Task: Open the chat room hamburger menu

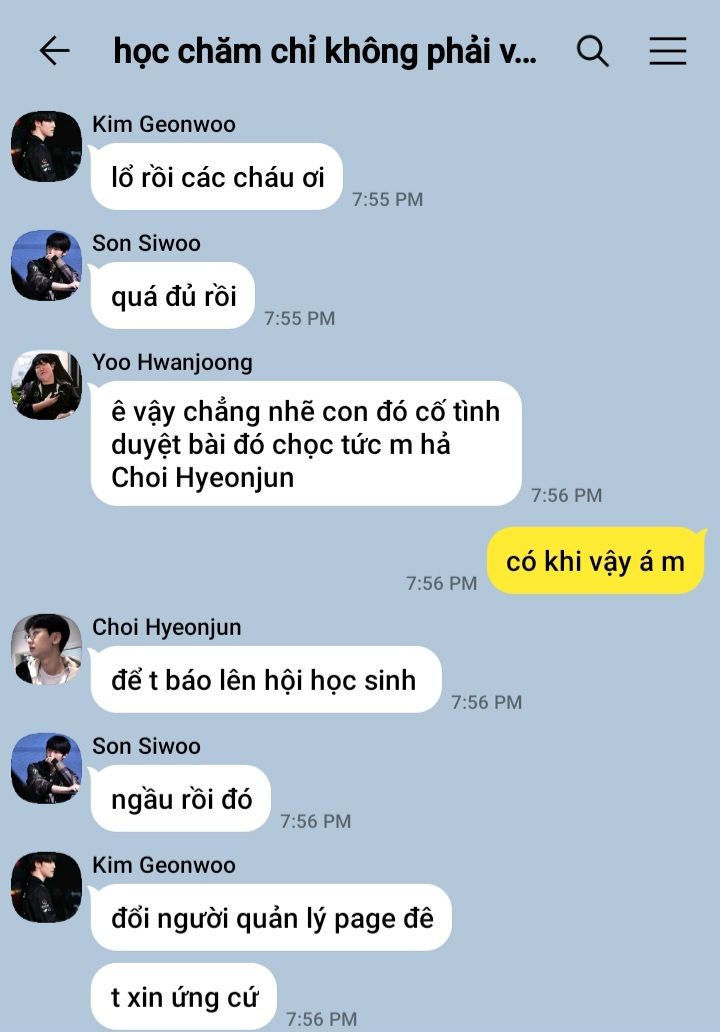Action: click(668, 51)
